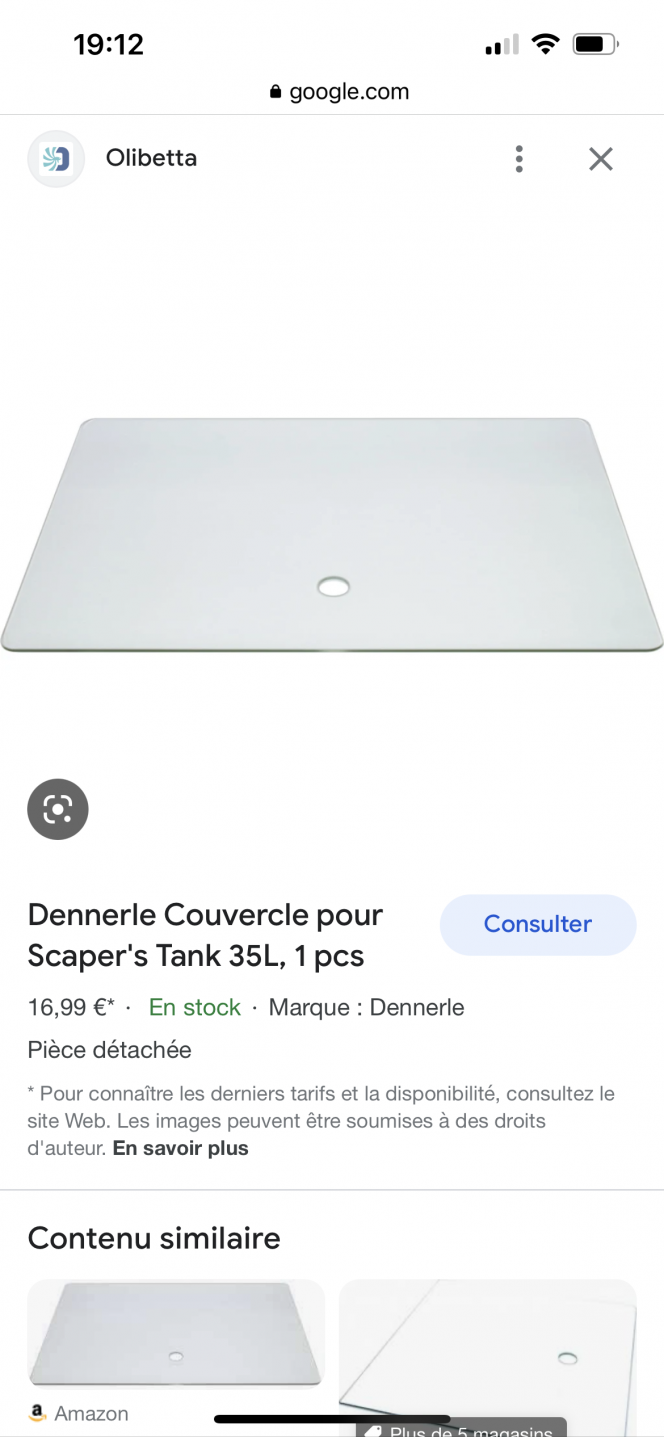Close the Olibetta image viewer
Viewport: 664px width, 1437px height.
coord(600,159)
